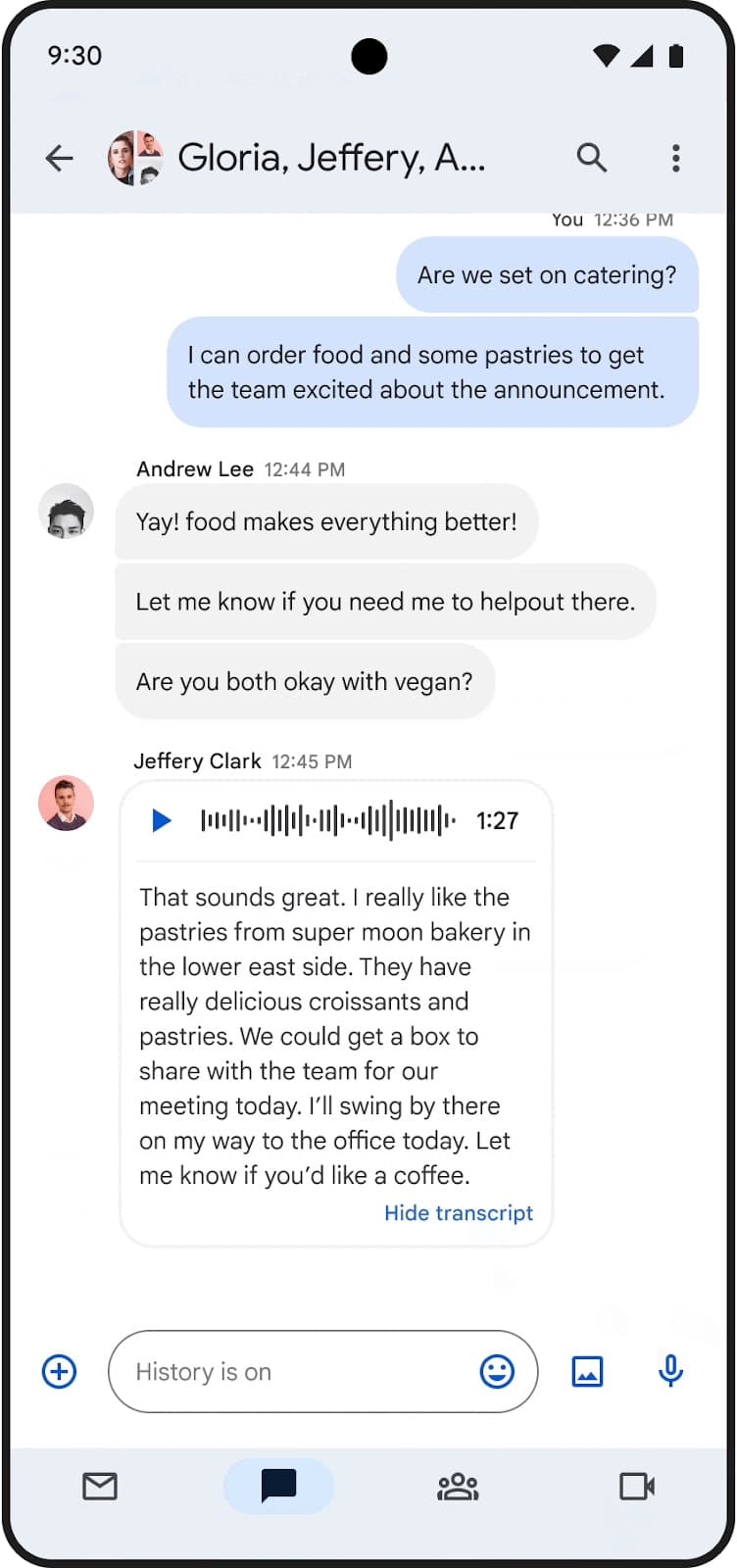
Task: Open the three-dot overflow menu
Action: tap(675, 158)
